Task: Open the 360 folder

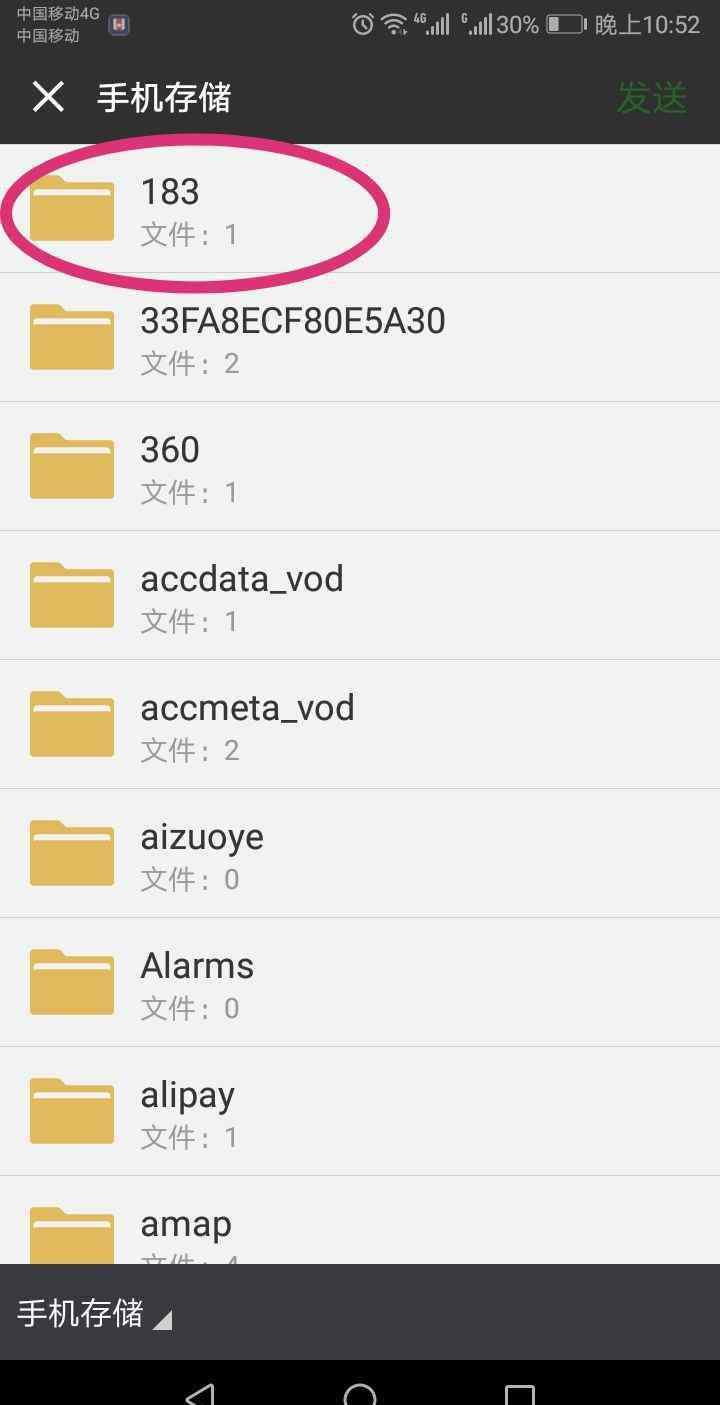Action: click(360, 466)
